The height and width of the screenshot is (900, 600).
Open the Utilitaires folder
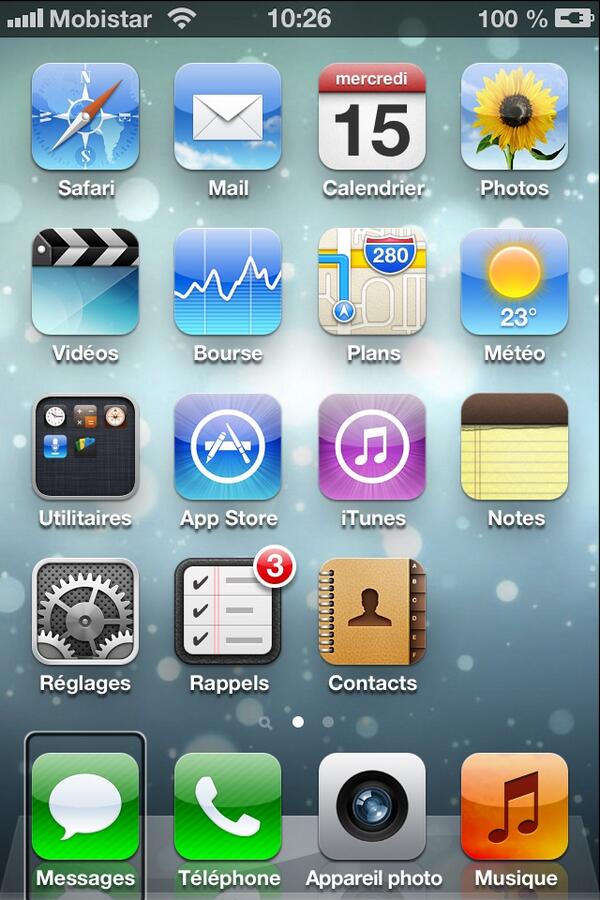tap(85, 447)
